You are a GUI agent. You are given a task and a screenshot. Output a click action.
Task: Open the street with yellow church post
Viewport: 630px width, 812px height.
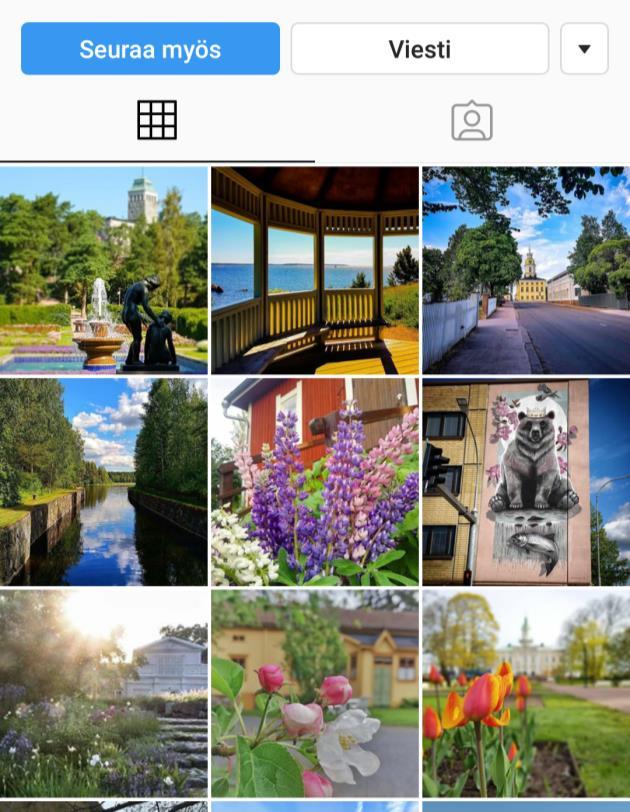526,270
